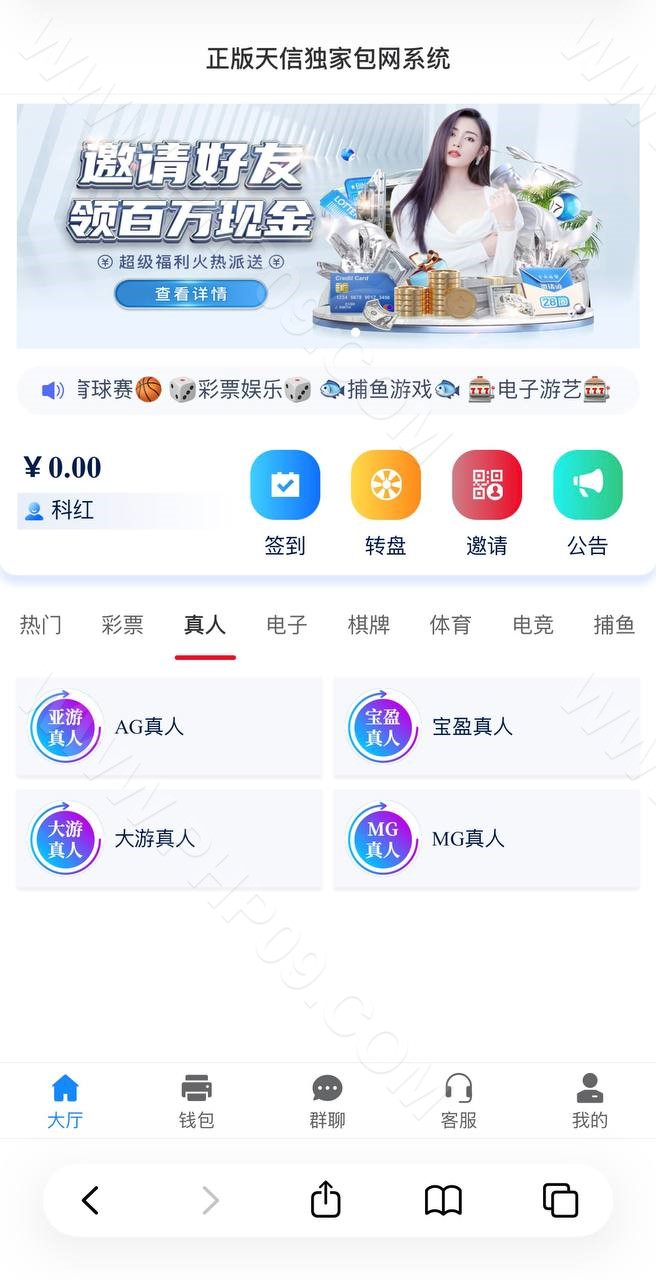
Task: Select the 捕鱼 category tab
Action: (x=615, y=625)
